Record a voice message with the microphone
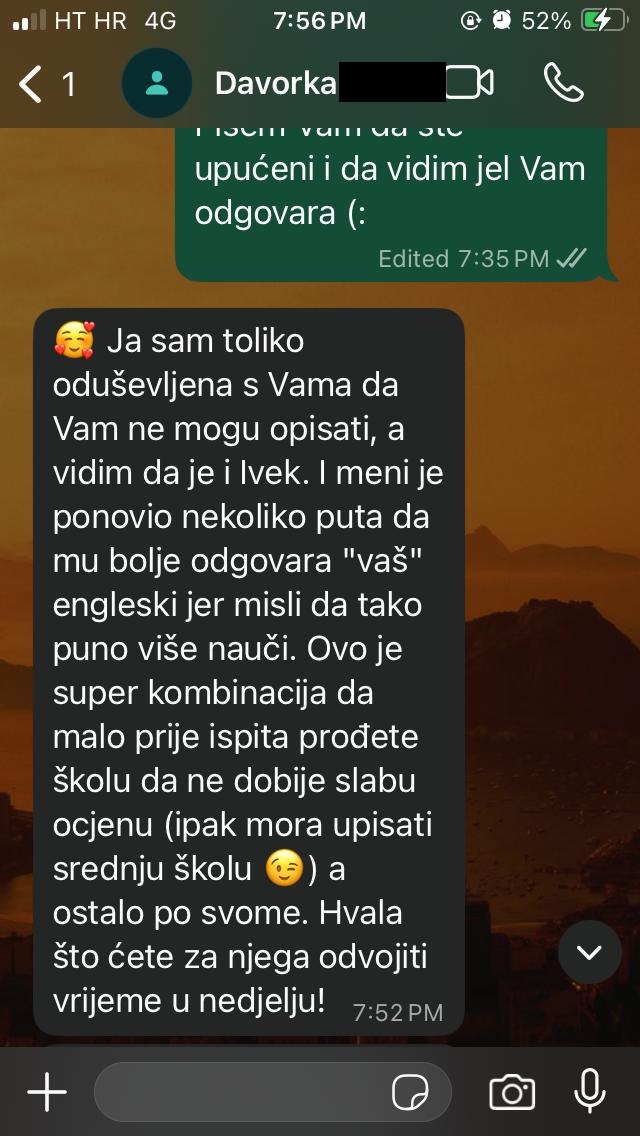 (x=590, y=1092)
